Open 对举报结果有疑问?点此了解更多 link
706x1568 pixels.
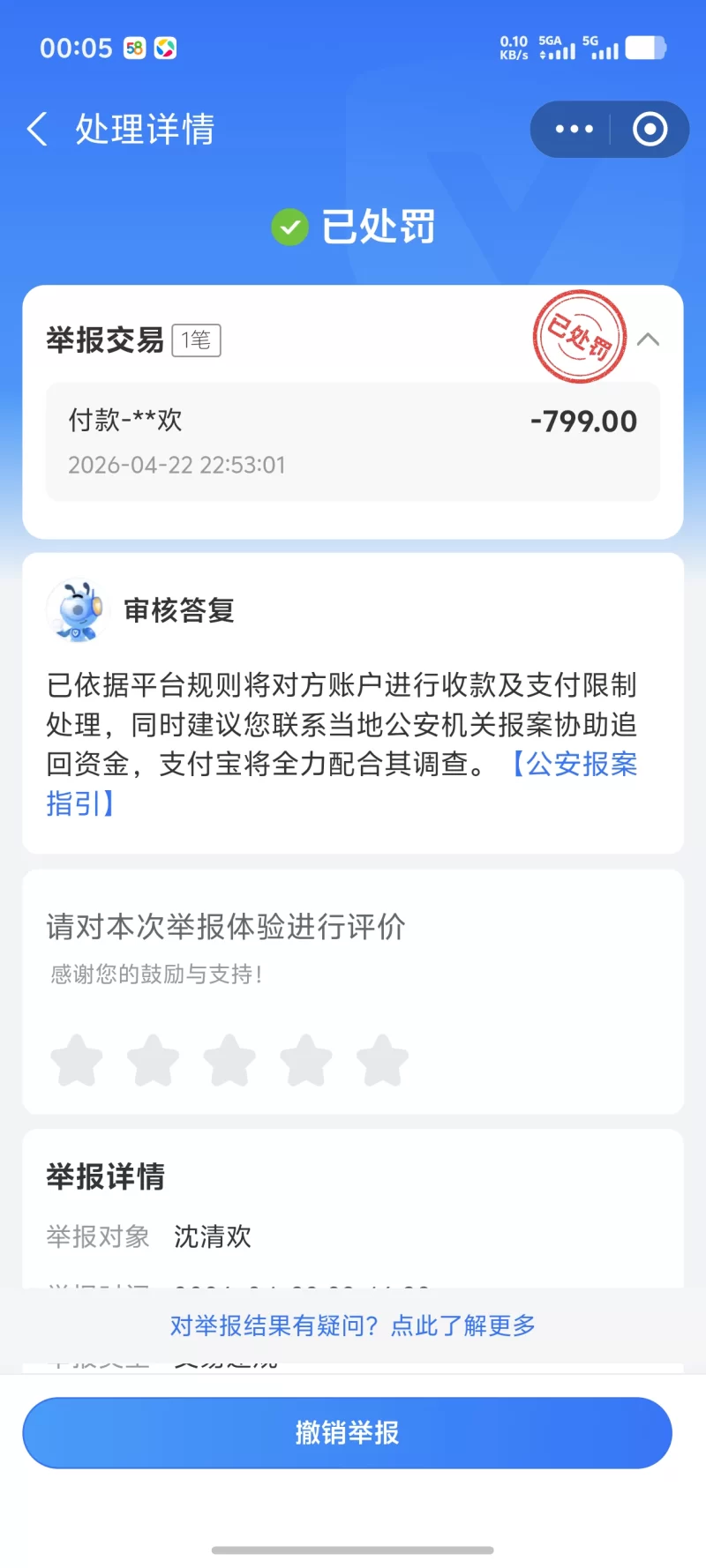(x=352, y=1325)
